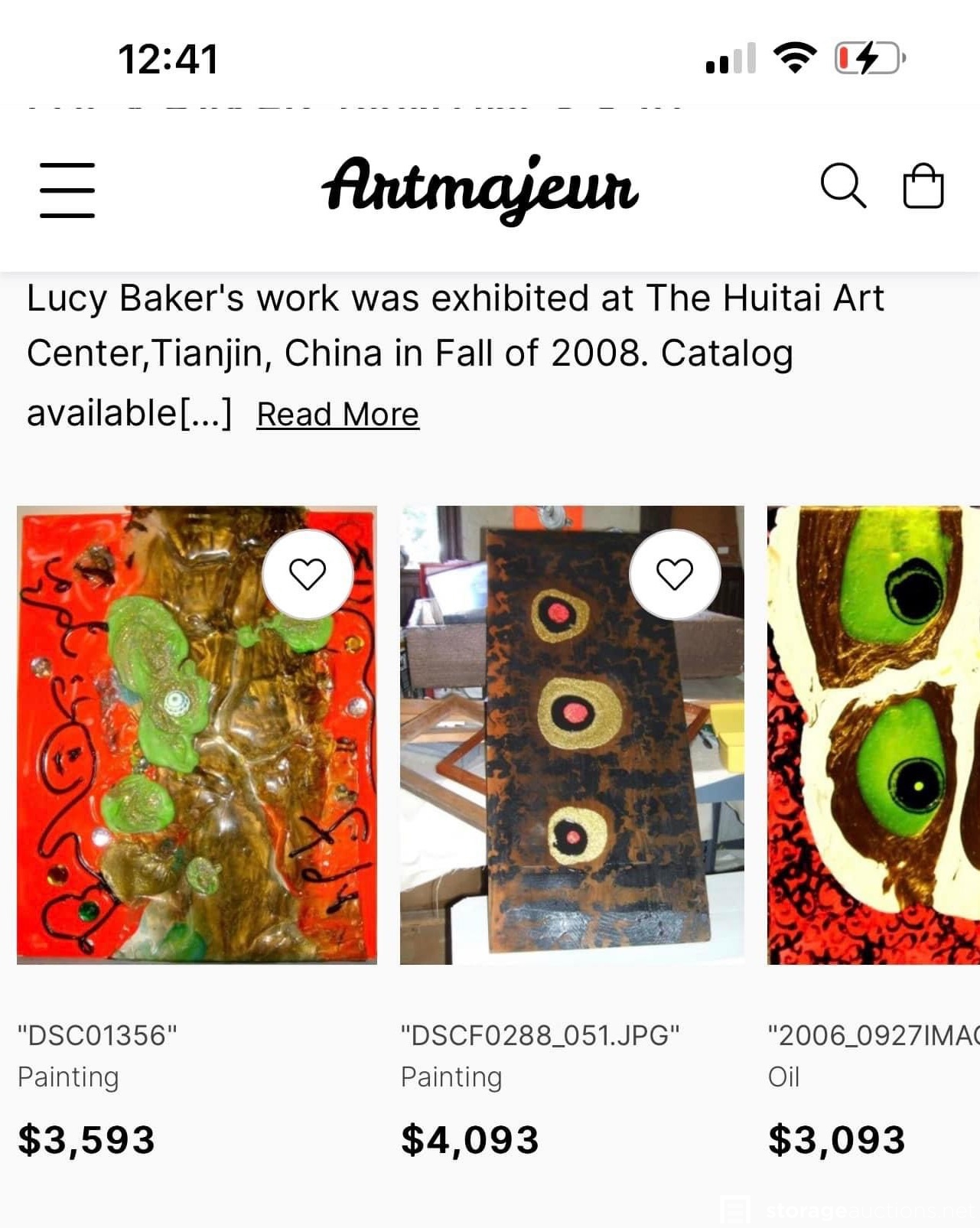Open the $3,093 oil artwork
Viewport: 980px width, 1228px height.
point(872,735)
